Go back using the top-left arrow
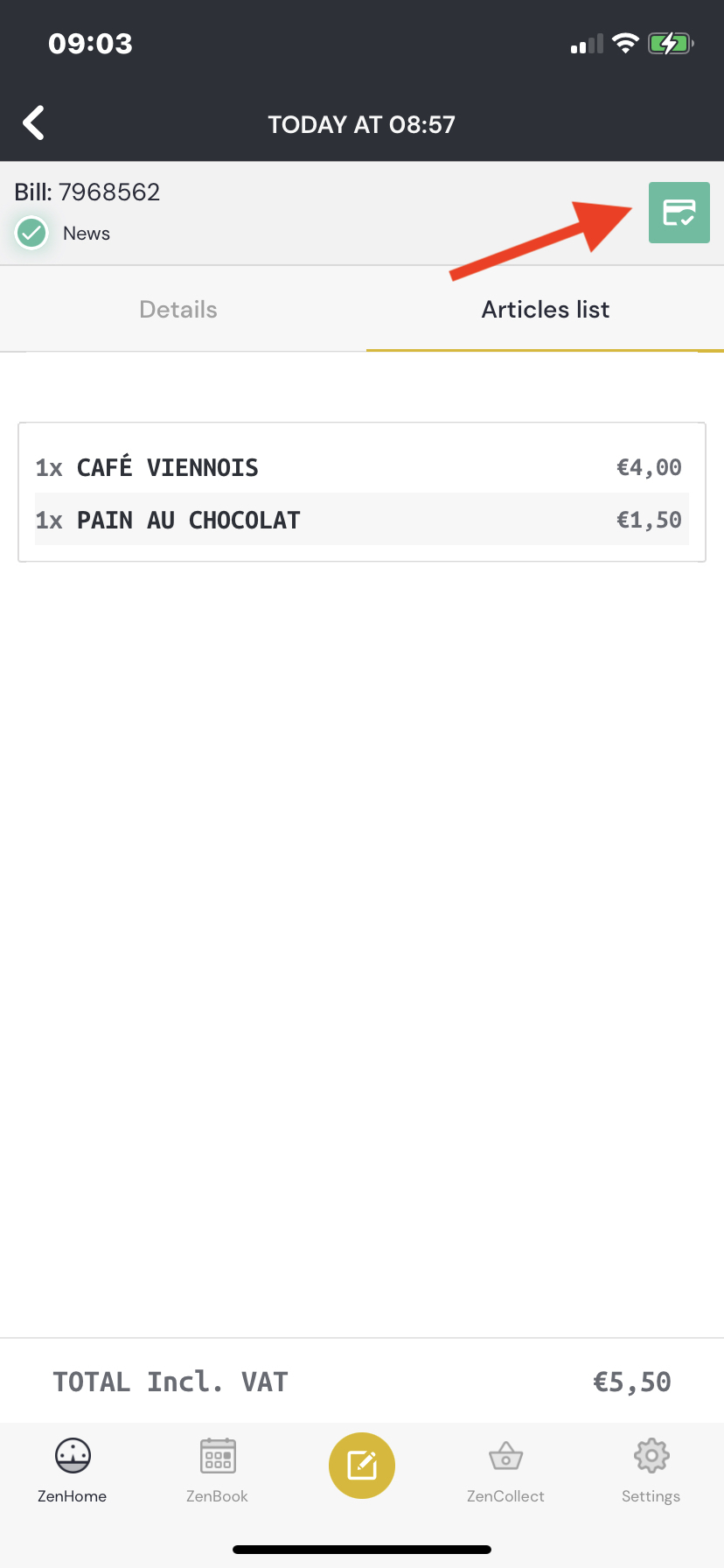Image resolution: width=724 pixels, height=1568 pixels. click(34, 123)
